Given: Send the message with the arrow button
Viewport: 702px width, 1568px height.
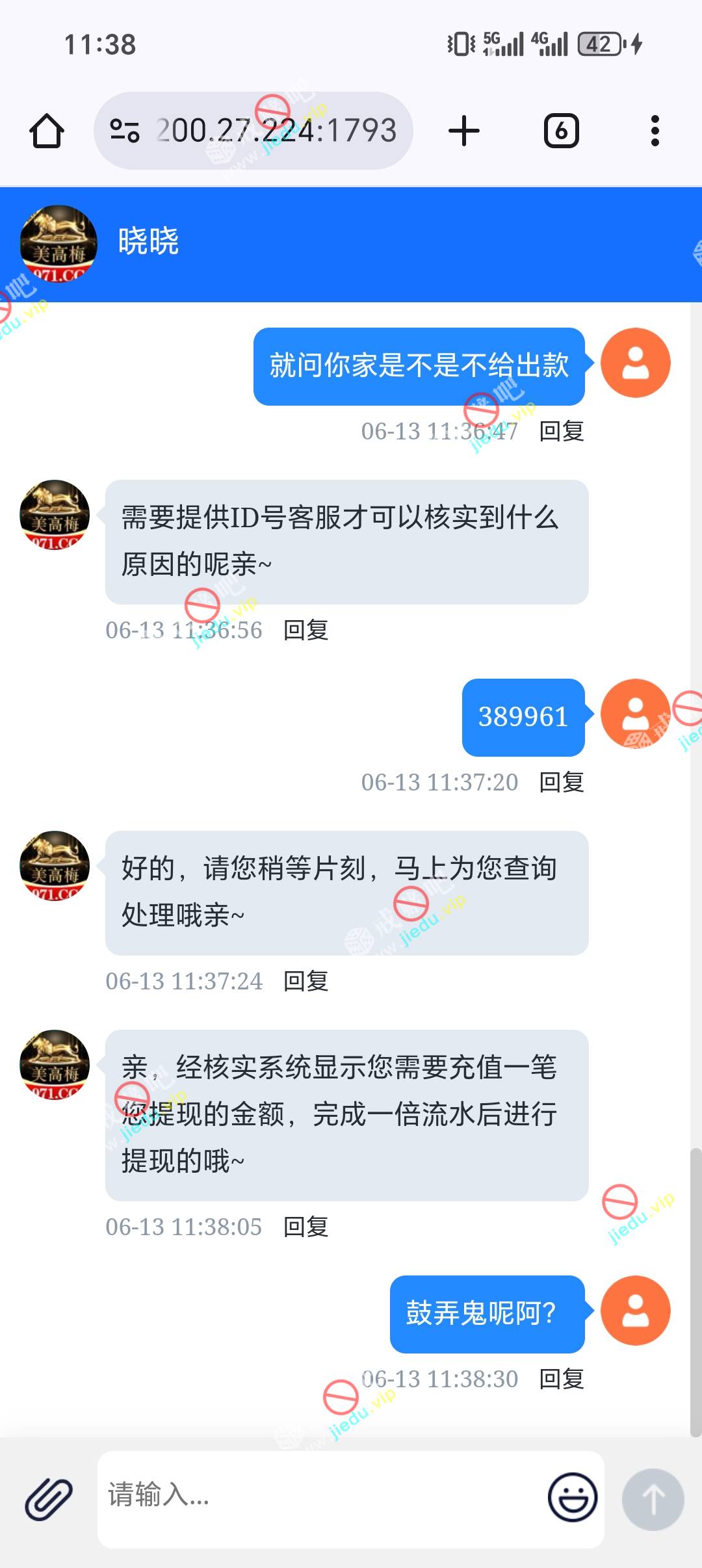Looking at the screenshot, I should coord(653,1499).
